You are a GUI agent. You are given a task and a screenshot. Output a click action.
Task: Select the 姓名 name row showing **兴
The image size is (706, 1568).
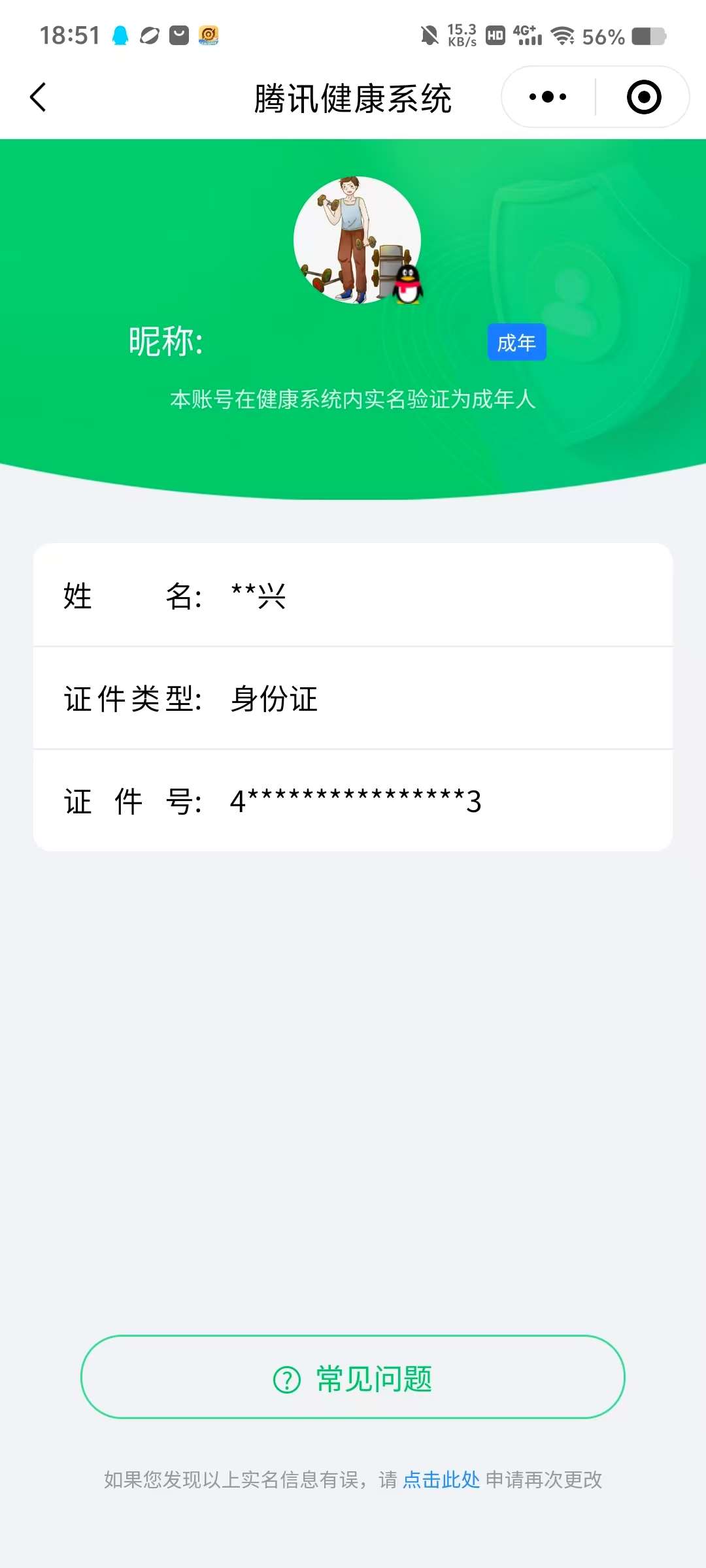coord(353,596)
